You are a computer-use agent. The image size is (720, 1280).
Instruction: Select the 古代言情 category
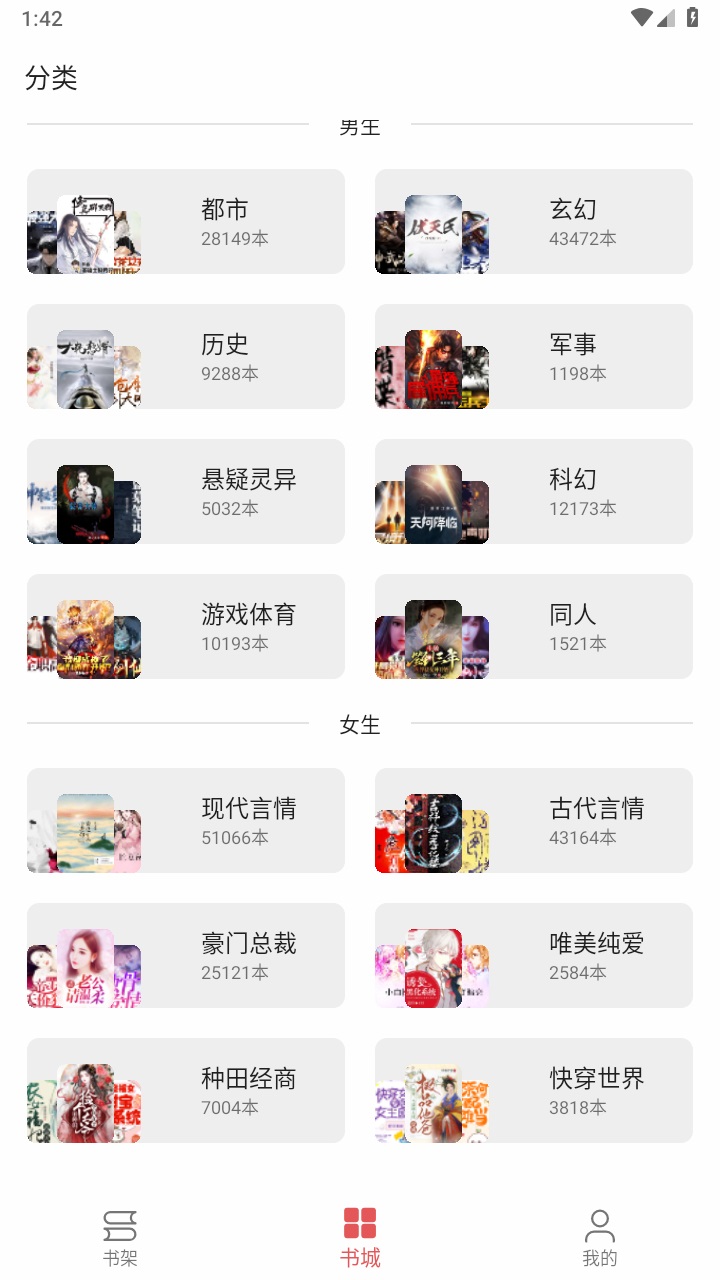[532, 820]
